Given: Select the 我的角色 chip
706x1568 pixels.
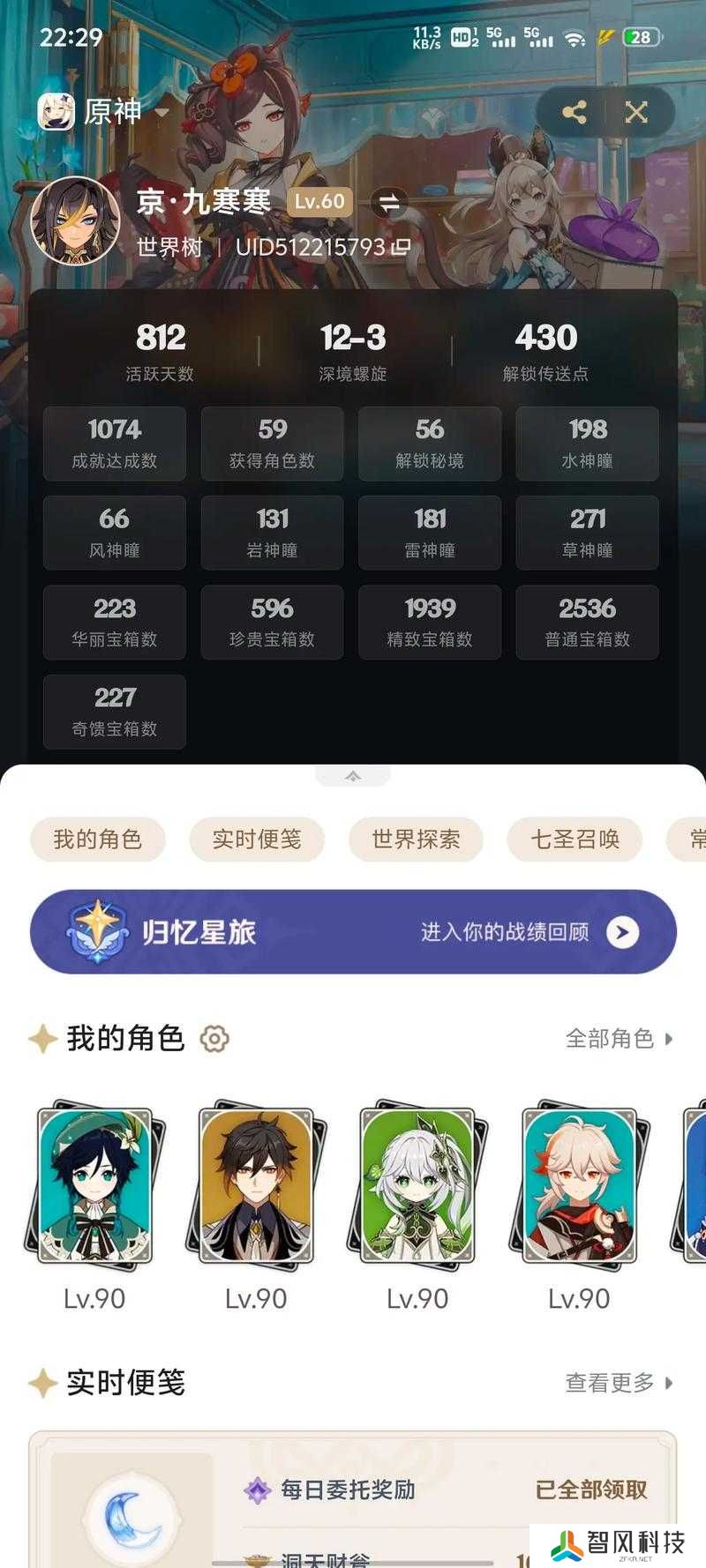Looking at the screenshot, I should [98, 839].
